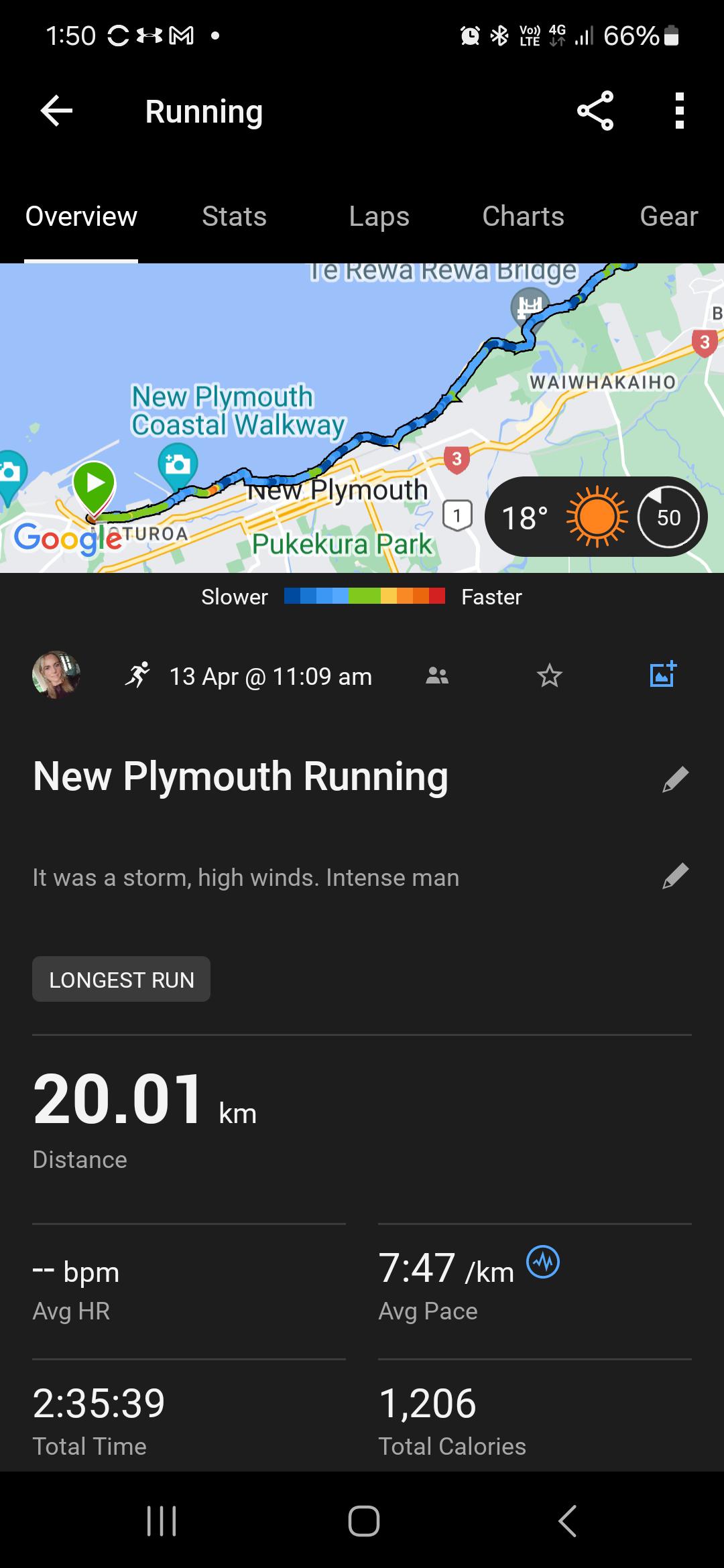The image size is (724, 1568).
Task: Open the Avg Pace info icon
Action: [x=543, y=1262]
